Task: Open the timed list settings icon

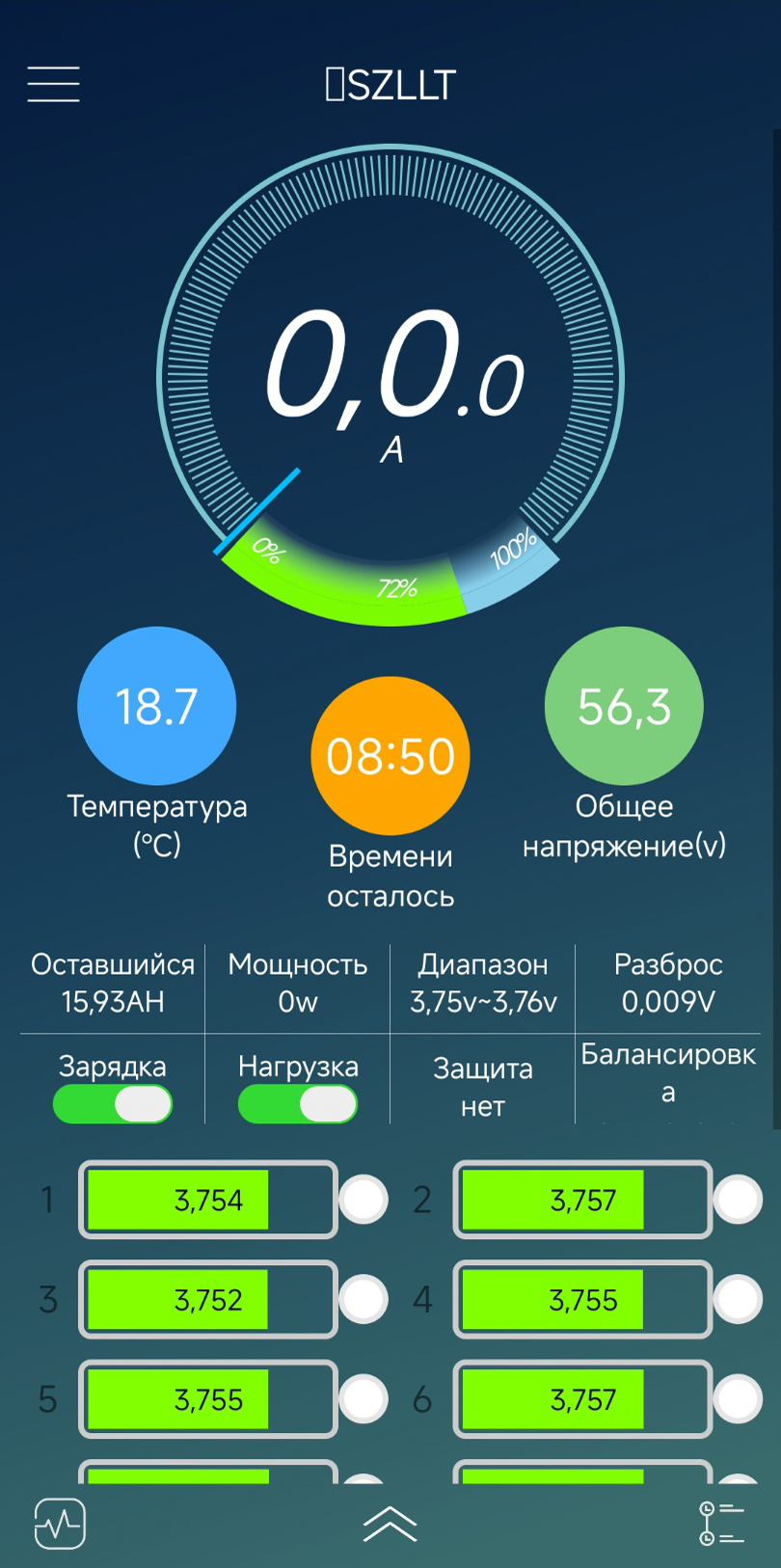Action: coord(721,1524)
